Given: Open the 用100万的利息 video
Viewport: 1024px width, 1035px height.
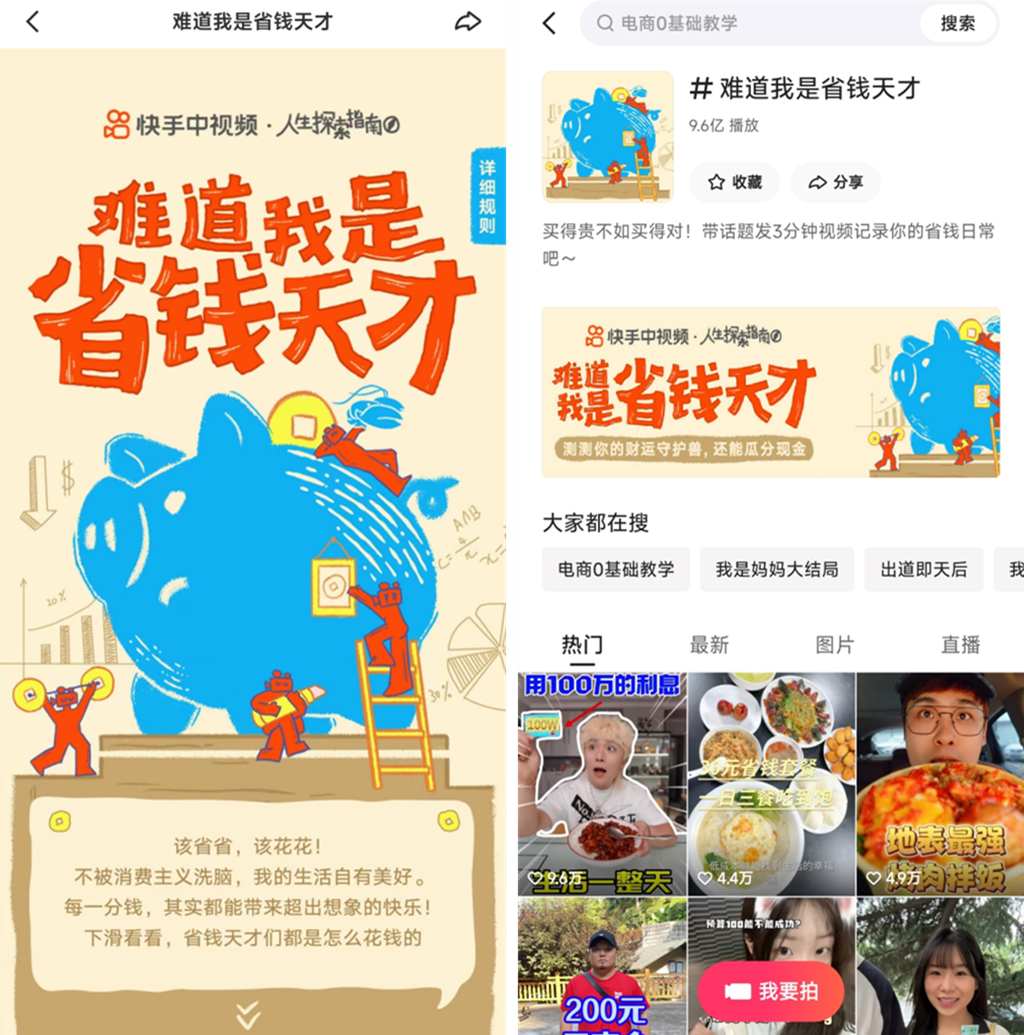Looking at the screenshot, I should pyautogui.click(x=602, y=784).
